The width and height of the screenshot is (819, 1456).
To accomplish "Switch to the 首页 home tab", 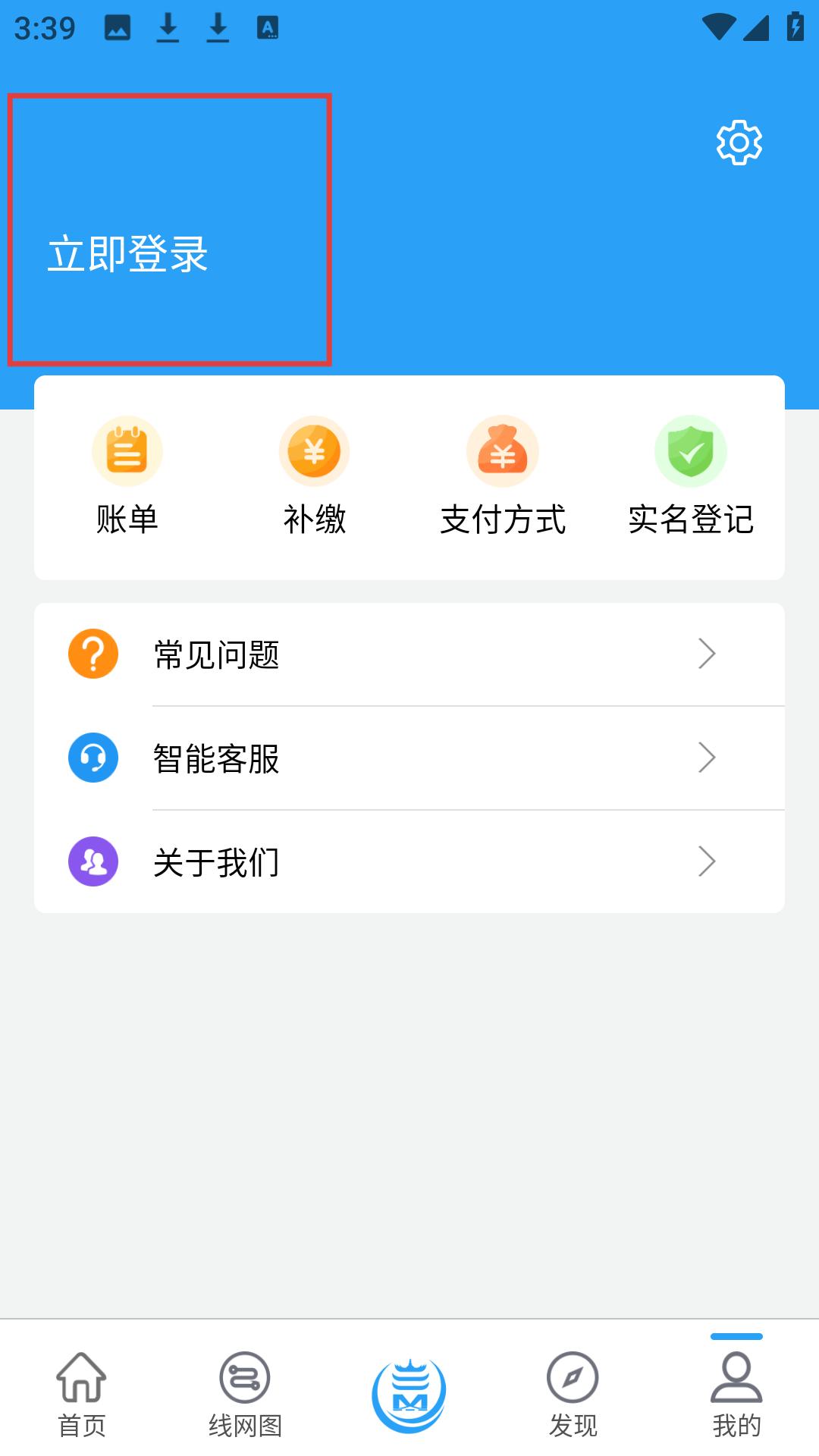I will pyautogui.click(x=82, y=1394).
